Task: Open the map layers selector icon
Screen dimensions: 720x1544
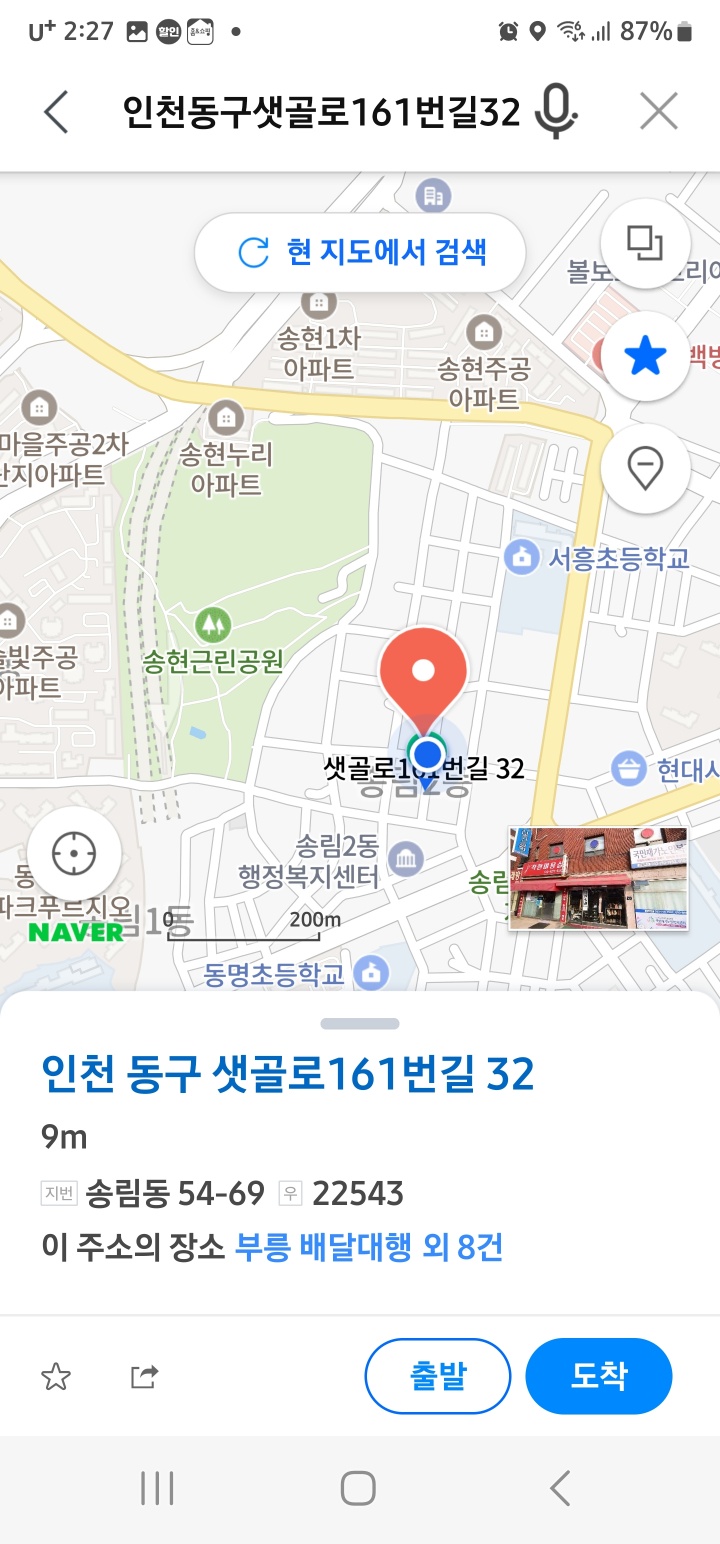Action: tap(645, 242)
